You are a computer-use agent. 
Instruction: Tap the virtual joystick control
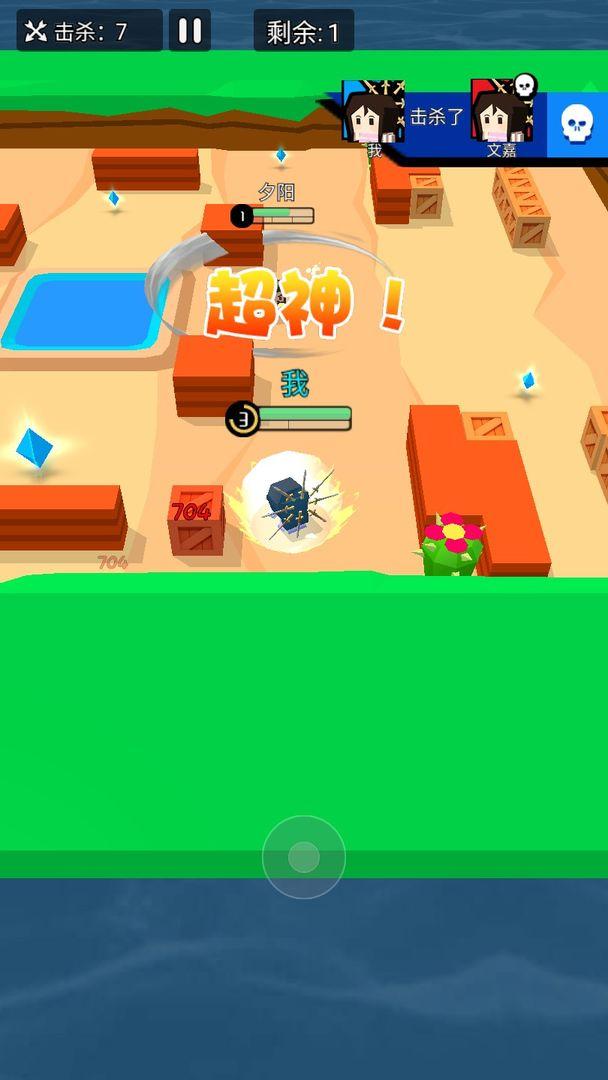(x=304, y=857)
